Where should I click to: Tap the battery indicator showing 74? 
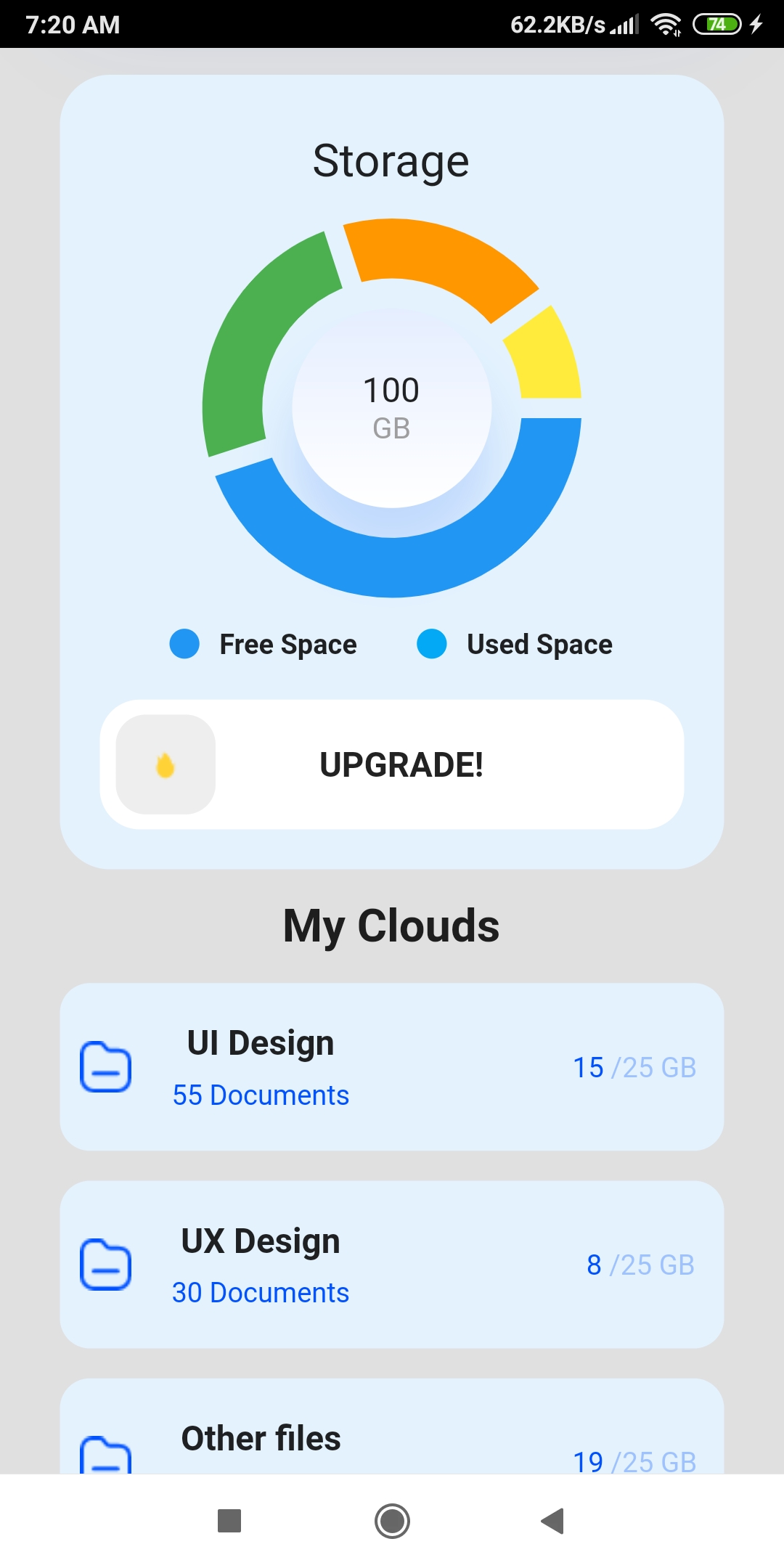point(719,24)
